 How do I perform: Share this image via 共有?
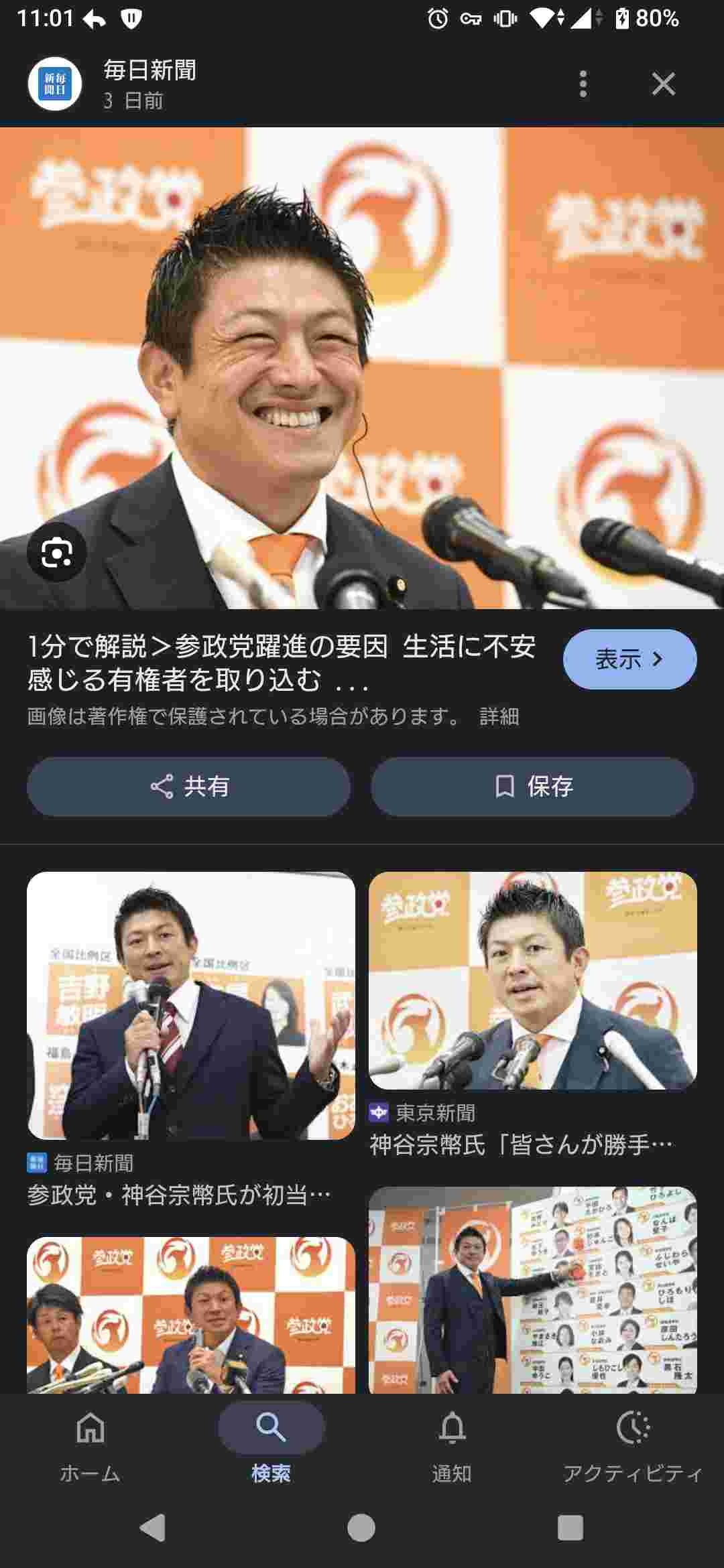188,786
